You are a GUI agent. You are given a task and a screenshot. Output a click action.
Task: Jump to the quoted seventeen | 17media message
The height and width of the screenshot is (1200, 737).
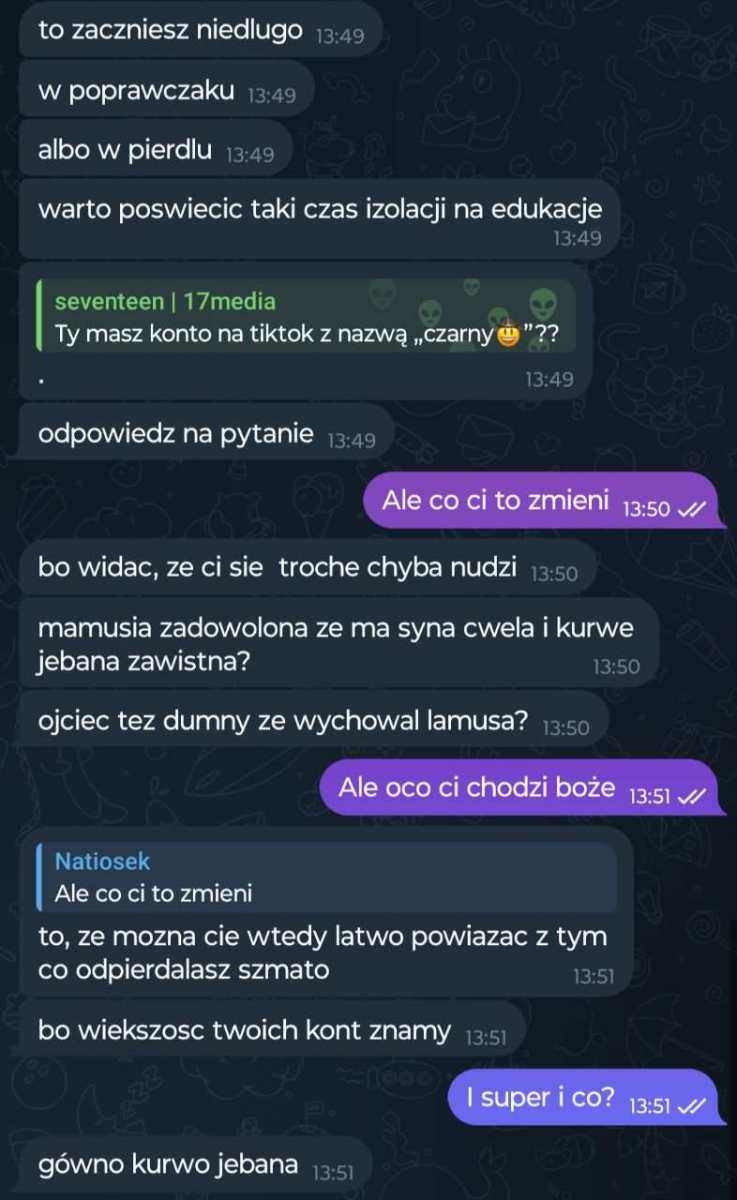[300, 318]
